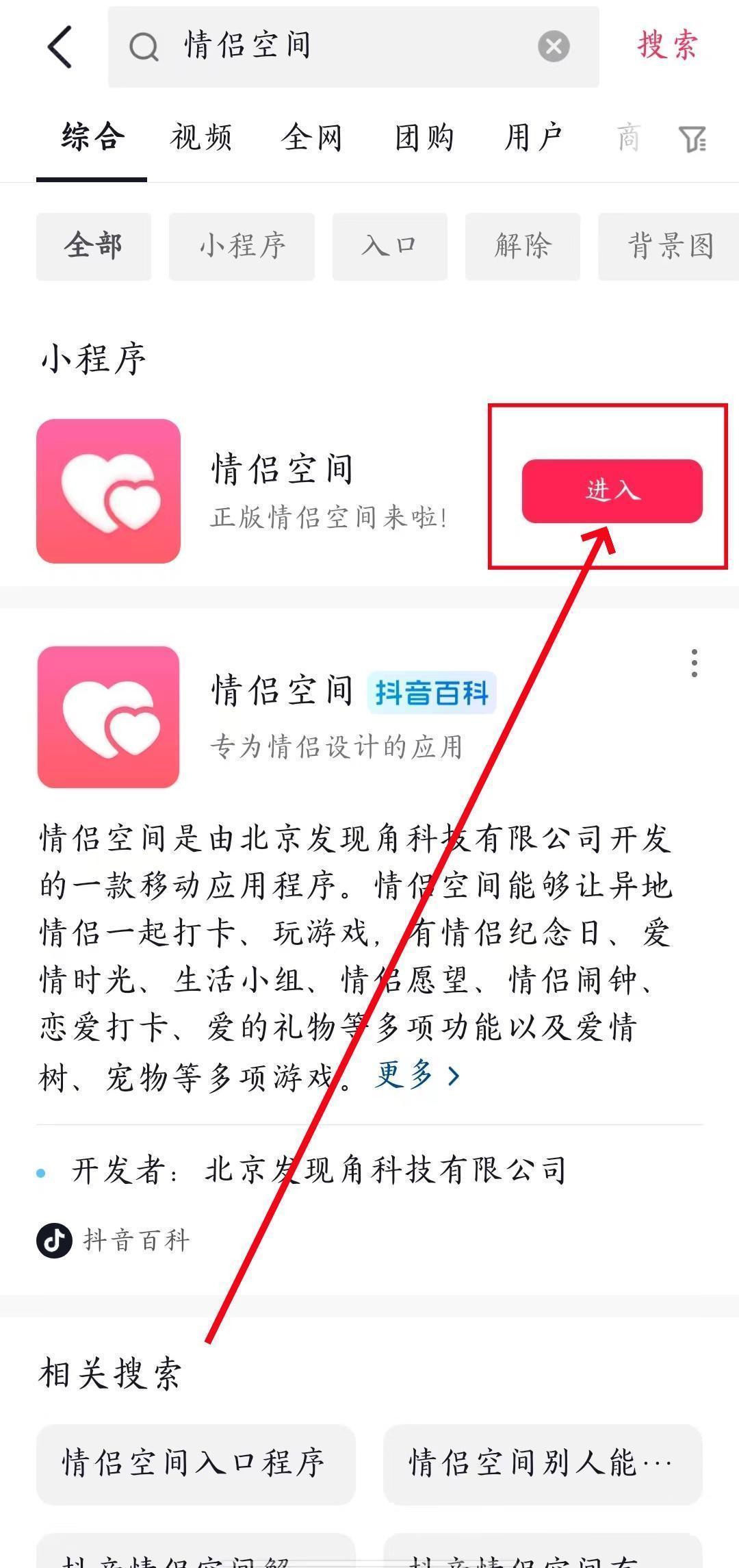The height and width of the screenshot is (1568, 739).
Task: Switch to the 用户 tab
Action: 533,138
